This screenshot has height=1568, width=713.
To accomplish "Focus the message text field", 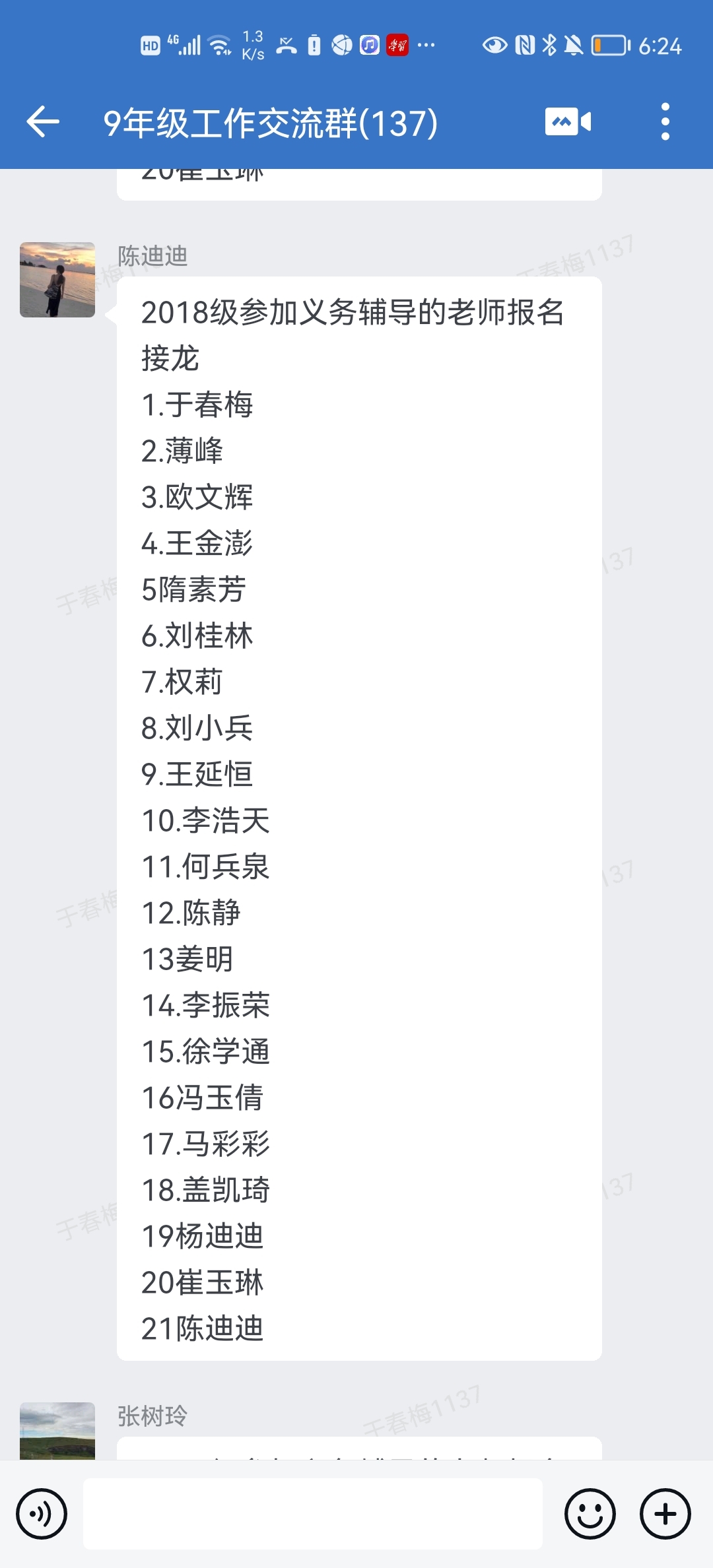I will [313, 1514].
